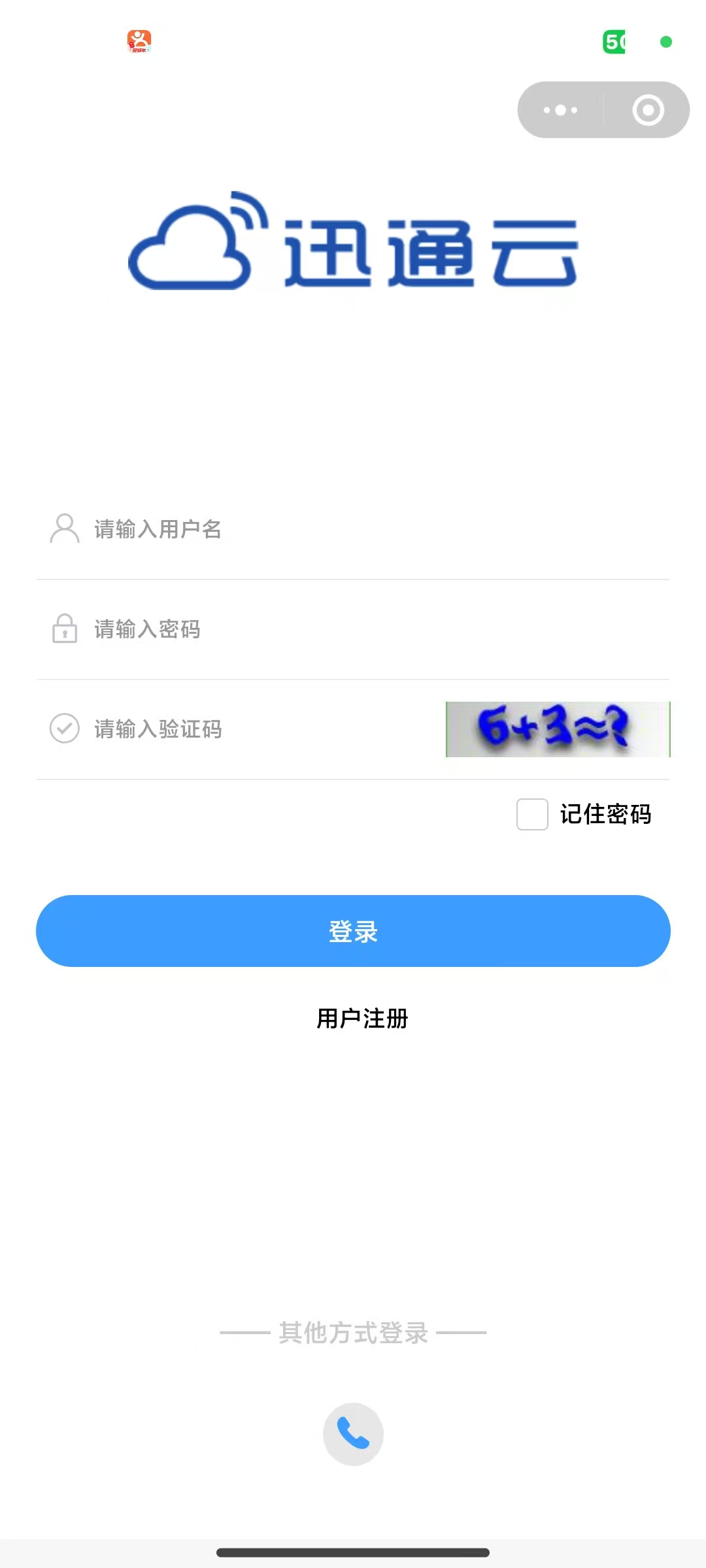The height and width of the screenshot is (1568, 706).
Task: Tap the blue 登录 button
Action: pos(353,931)
